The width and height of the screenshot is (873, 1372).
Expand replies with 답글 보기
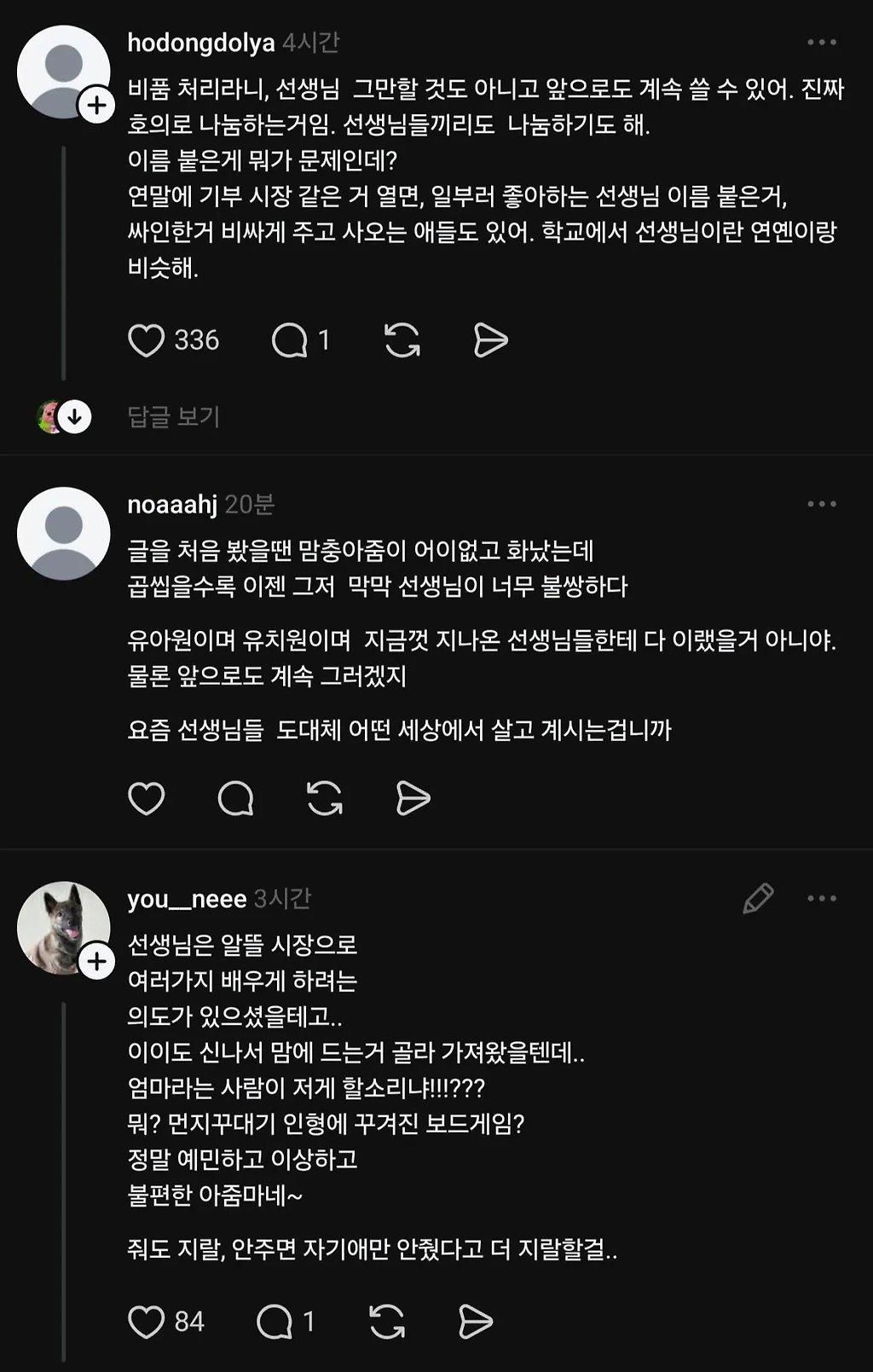[173, 417]
